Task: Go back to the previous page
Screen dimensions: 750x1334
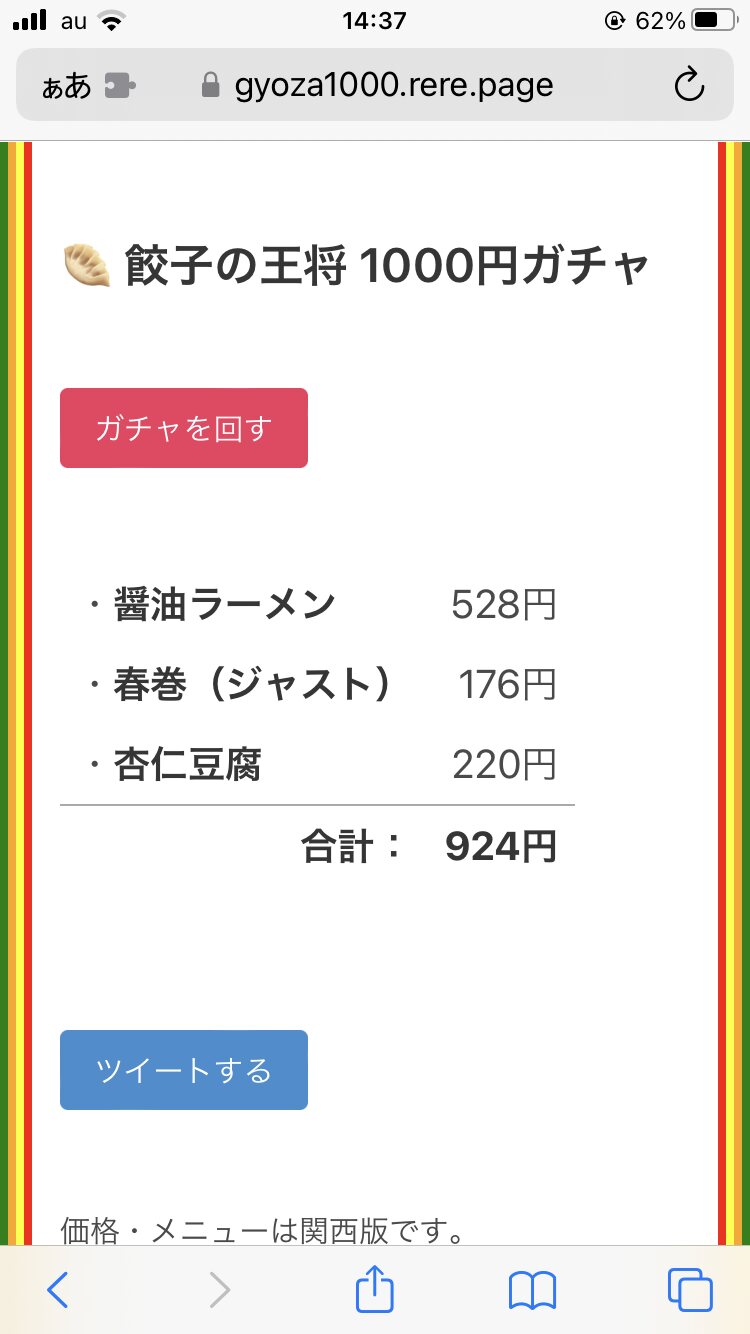Action: coord(58,1290)
